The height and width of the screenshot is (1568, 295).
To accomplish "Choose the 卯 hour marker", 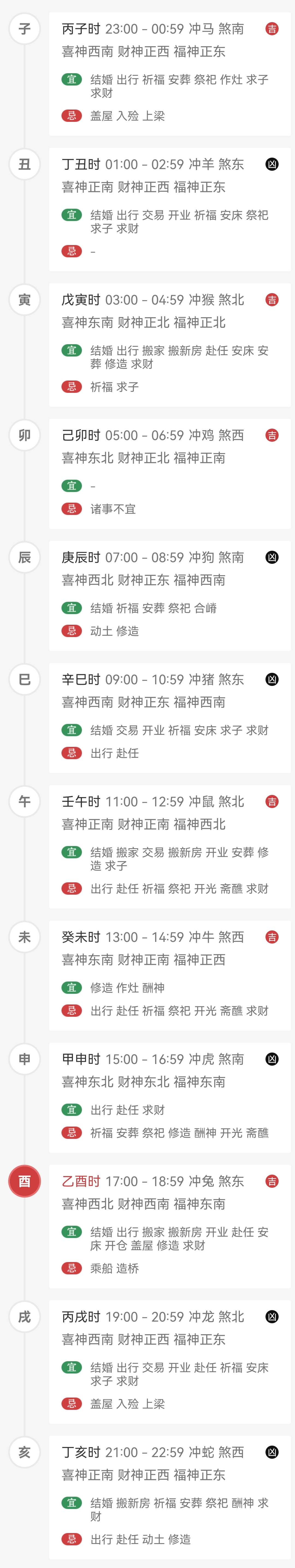I will (x=24, y=435).
